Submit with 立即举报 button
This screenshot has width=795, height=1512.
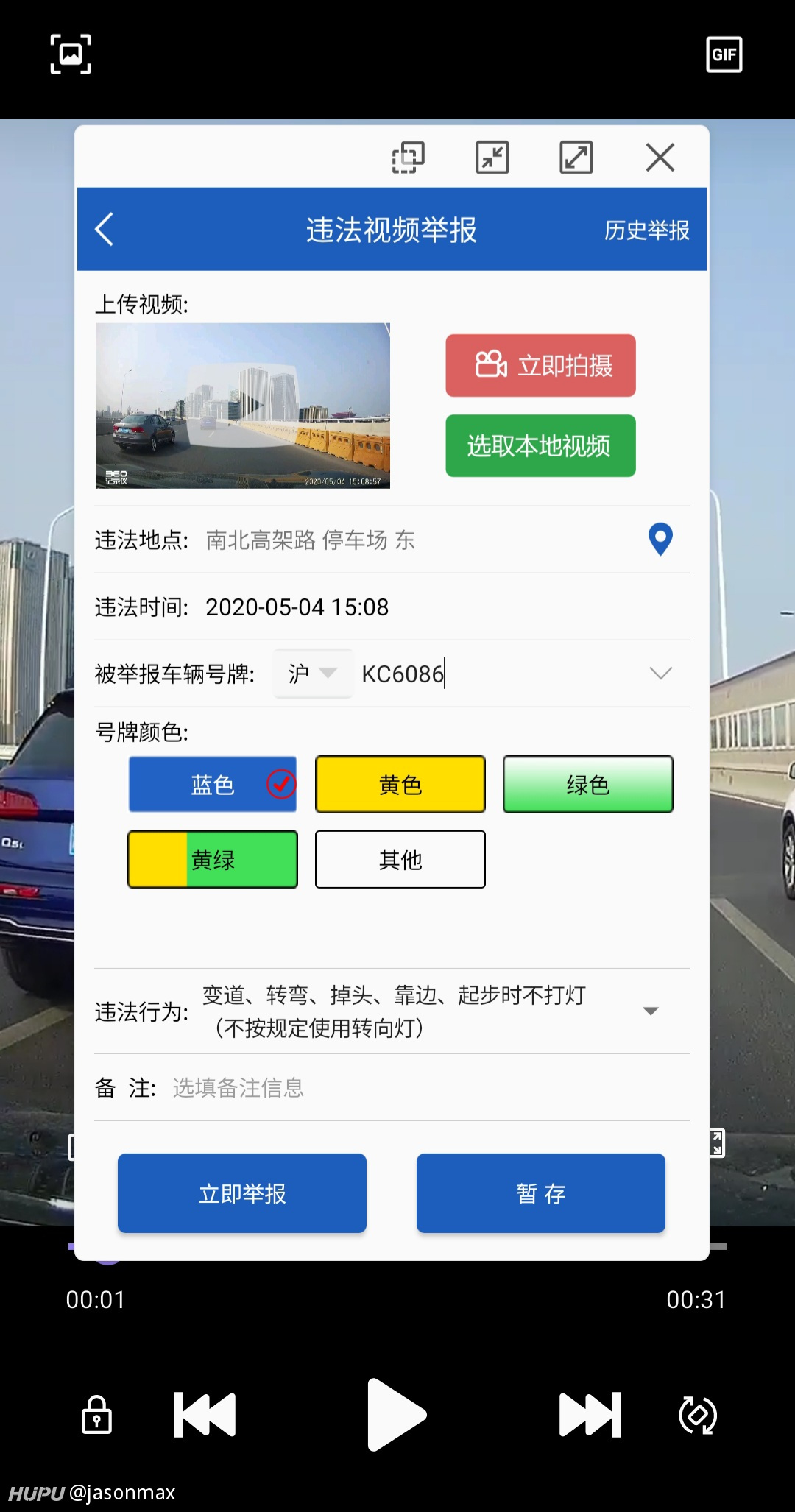point(242,1193)
